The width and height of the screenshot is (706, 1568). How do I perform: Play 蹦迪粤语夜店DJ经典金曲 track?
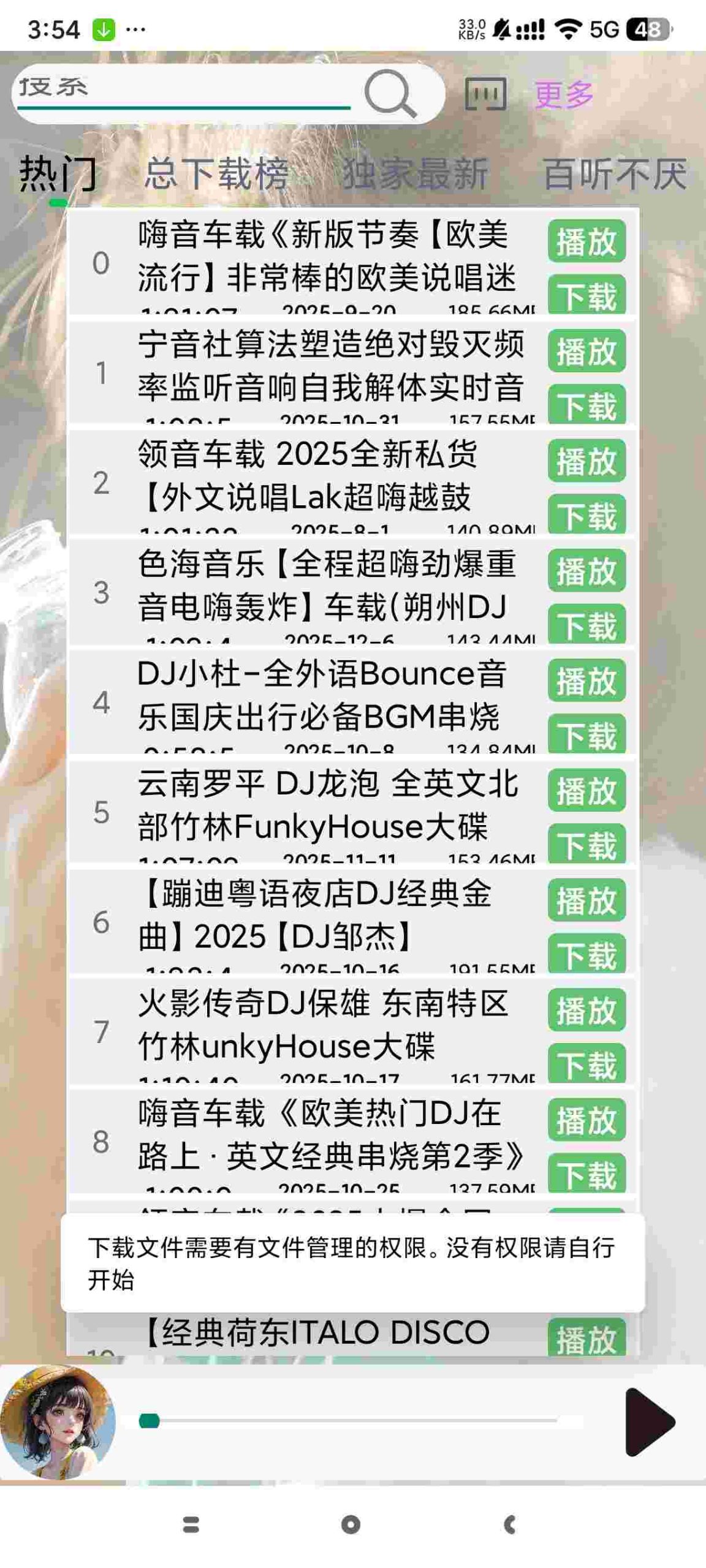[x=586, y=900]
